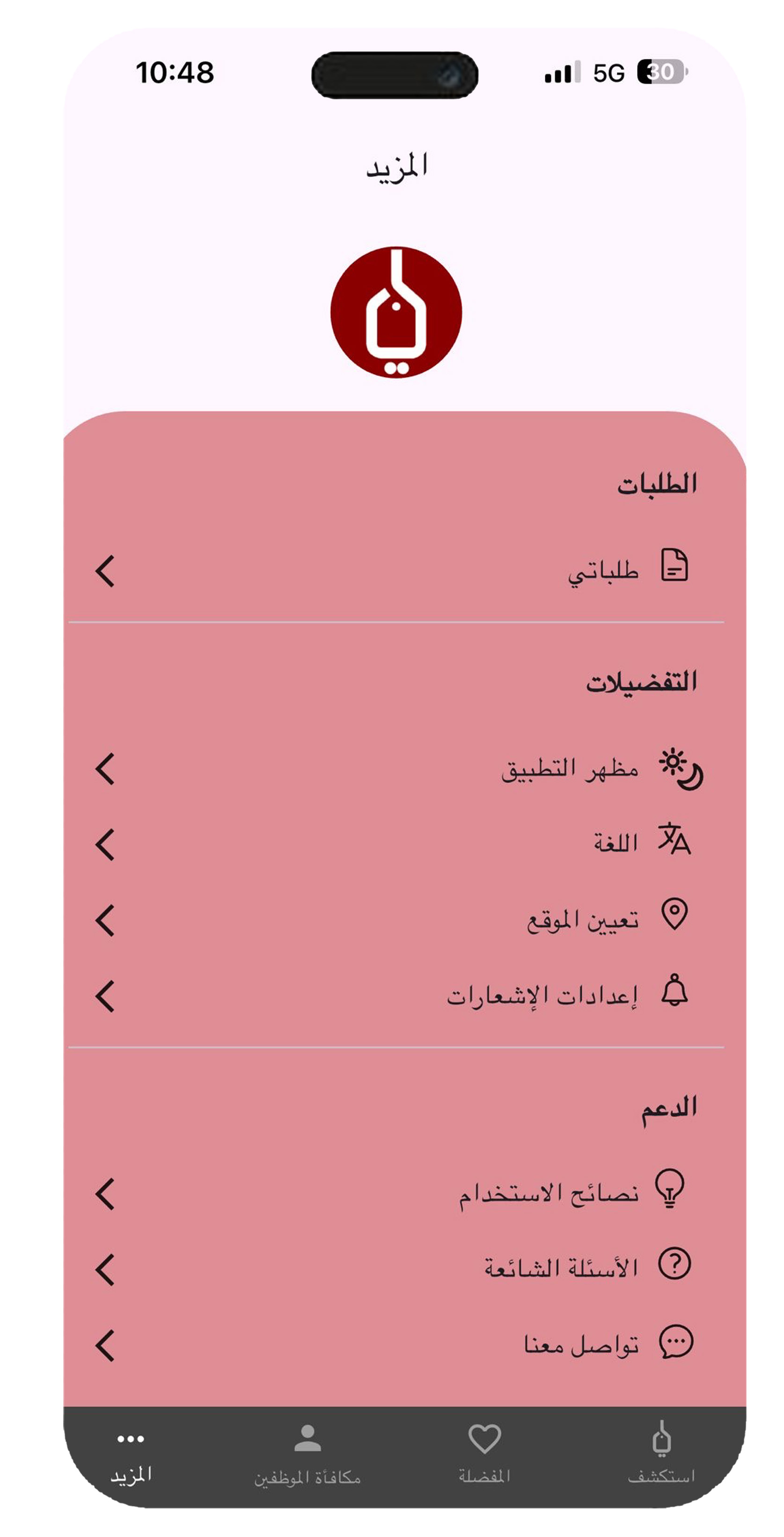
Task: Open مظهر التطبيق (App Appearance) setting
Action: [x=569, y=768]
